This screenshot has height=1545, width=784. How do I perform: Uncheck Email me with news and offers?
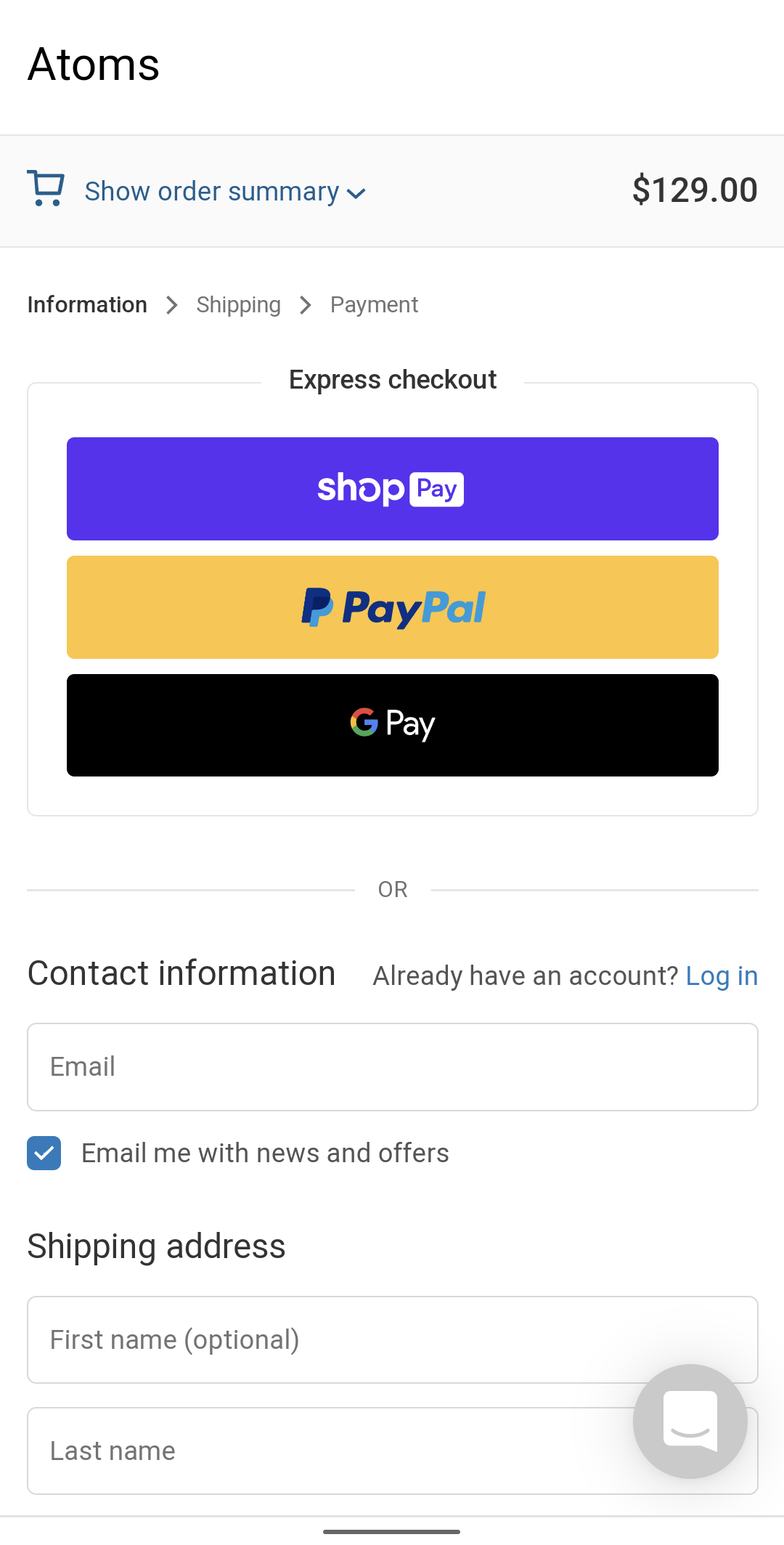(44, 1153)
